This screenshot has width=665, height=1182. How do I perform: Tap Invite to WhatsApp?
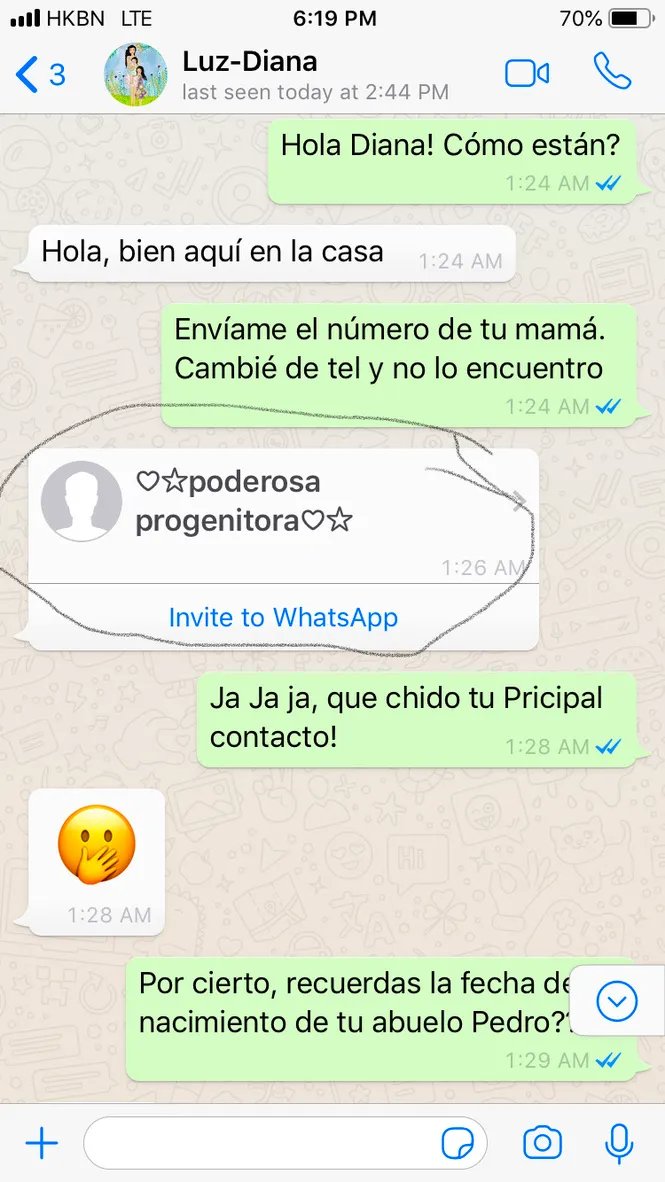[x=283, y=617]
